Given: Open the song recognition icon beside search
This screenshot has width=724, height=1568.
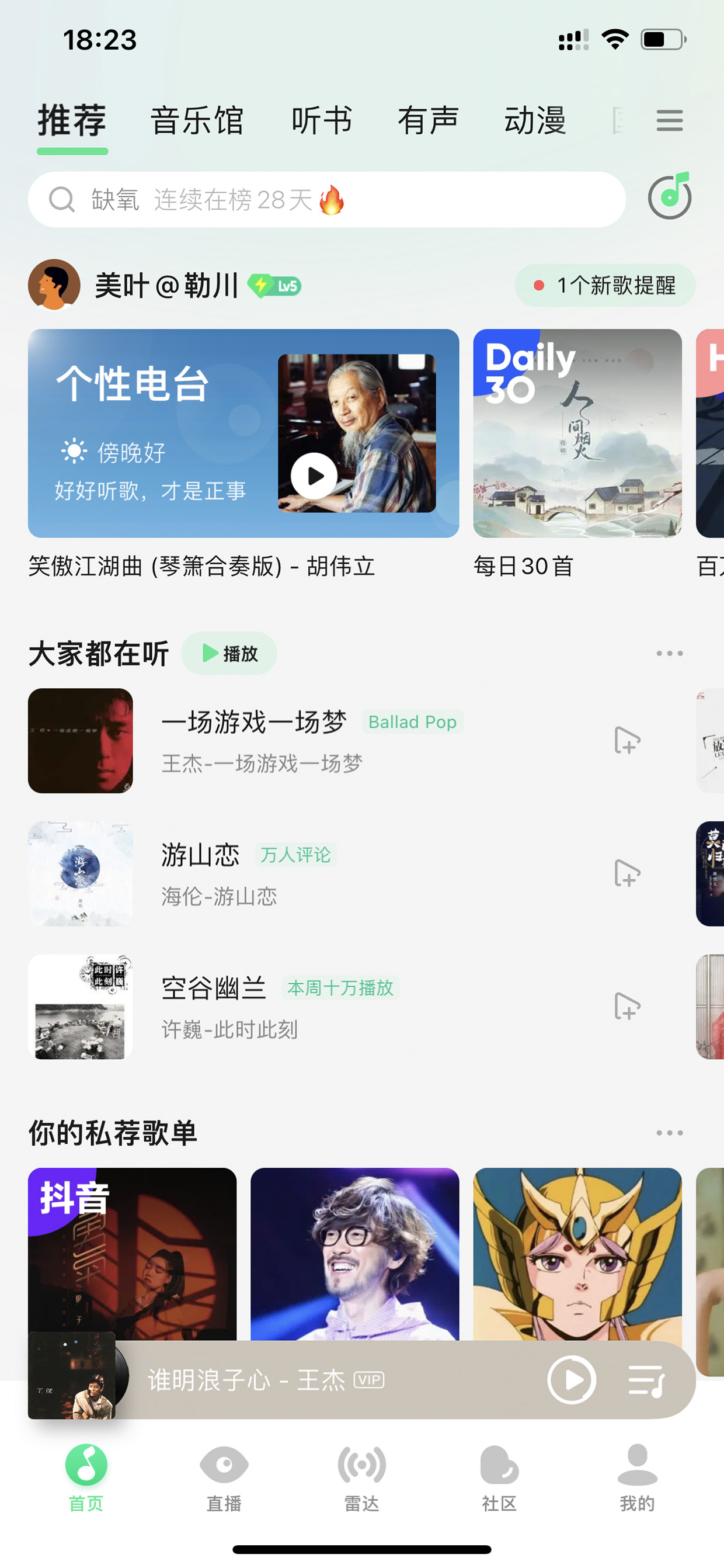Looking at the screenshot, I should tap(669, 196).
